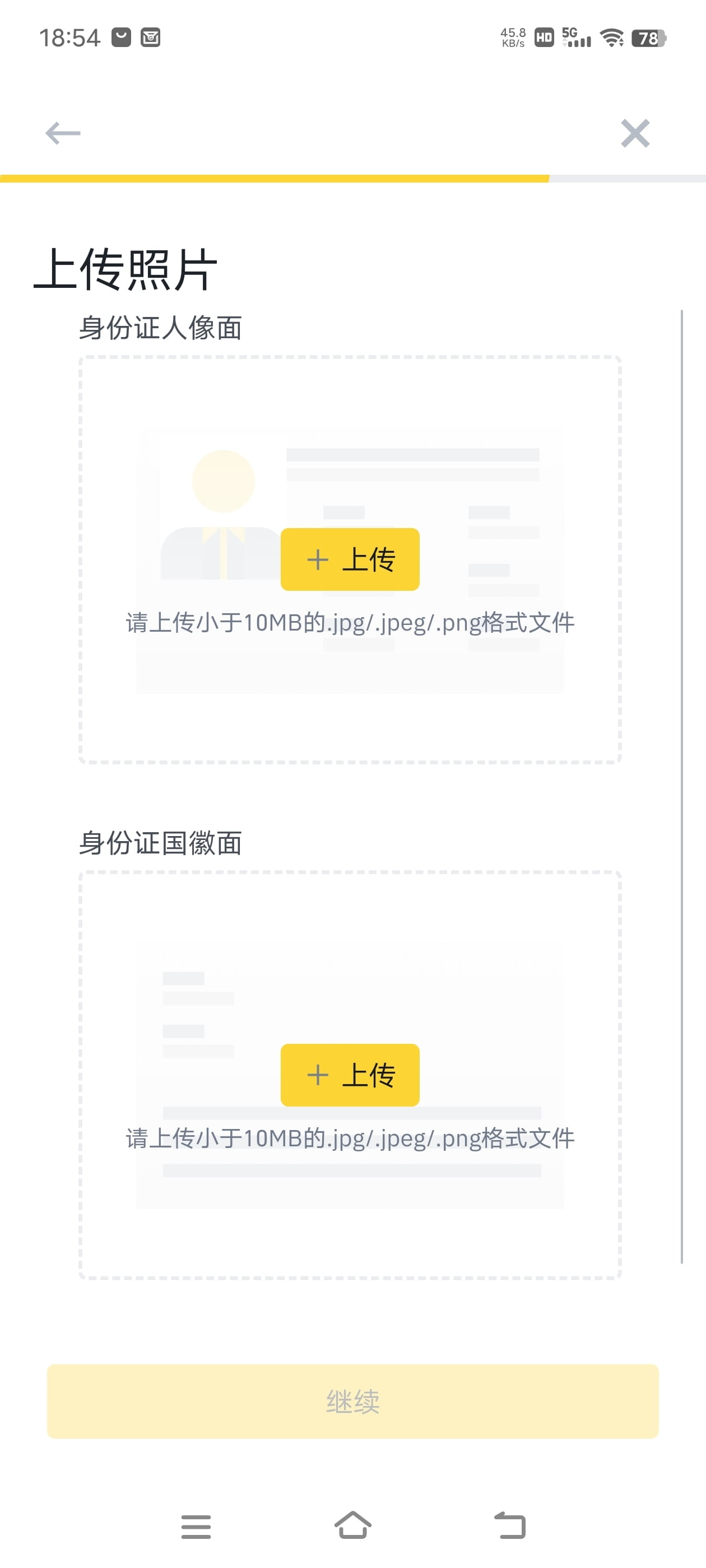Screen dimensions: 706x1568
Task: Upload the ID card national emblem side
Action: [350, 1075]
